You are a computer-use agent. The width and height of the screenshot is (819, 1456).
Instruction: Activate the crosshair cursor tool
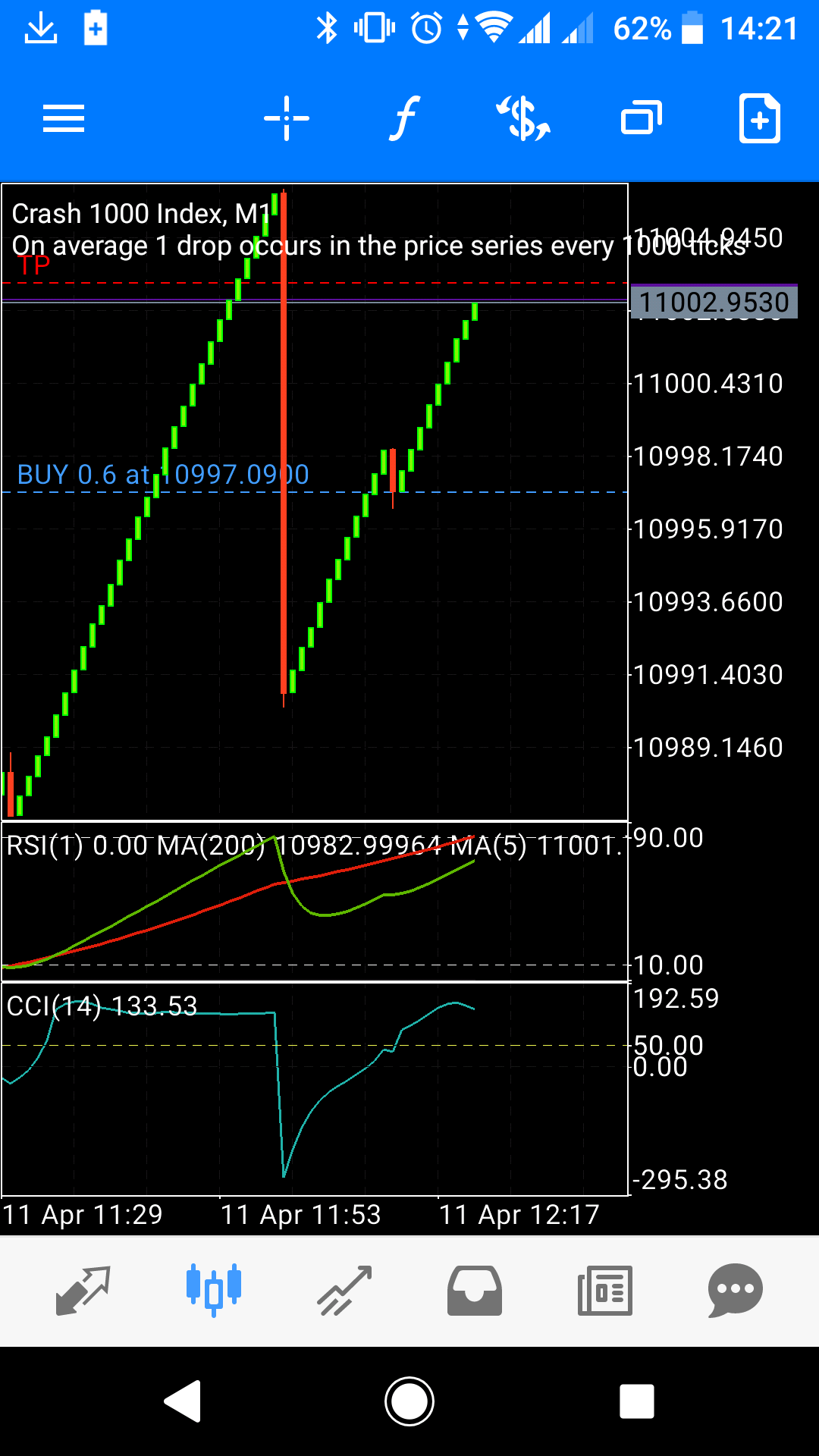(x=287, y=118)
